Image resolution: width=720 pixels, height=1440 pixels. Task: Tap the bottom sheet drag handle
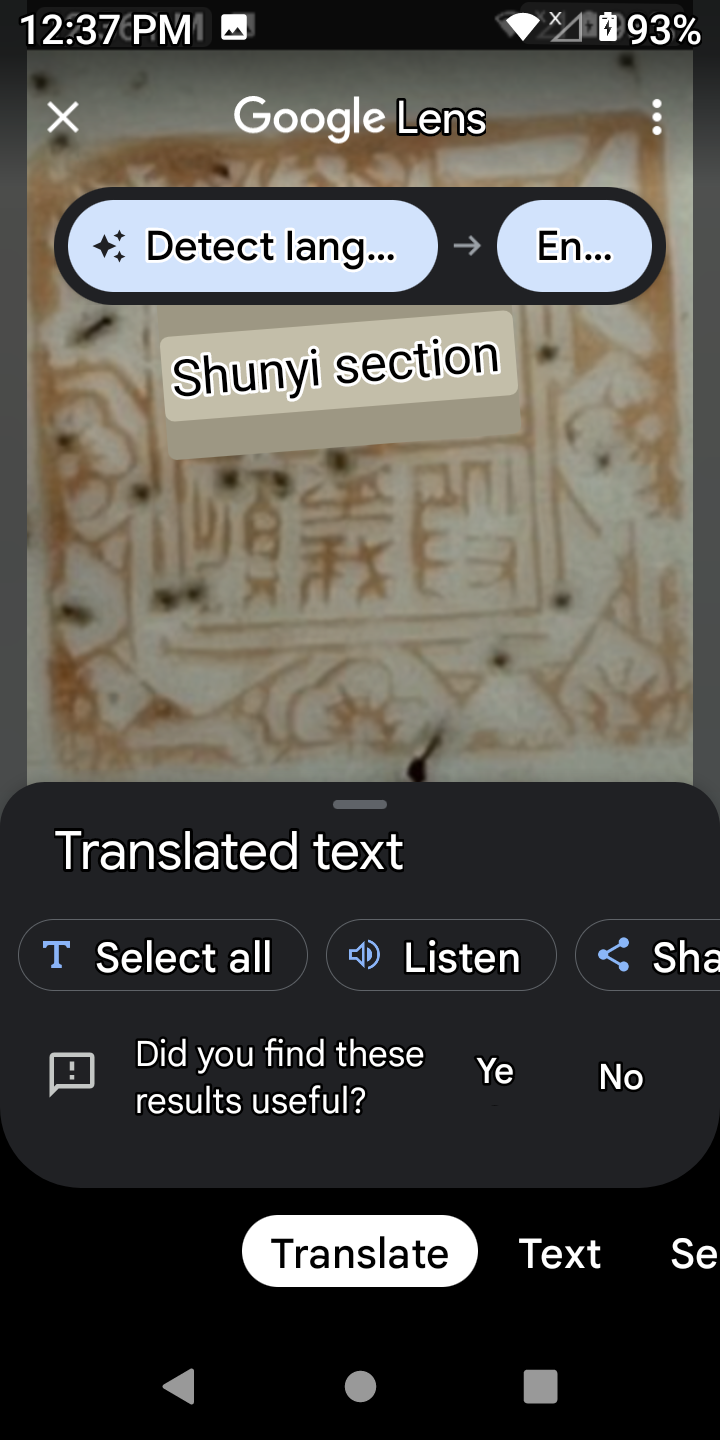coord(360,804)
